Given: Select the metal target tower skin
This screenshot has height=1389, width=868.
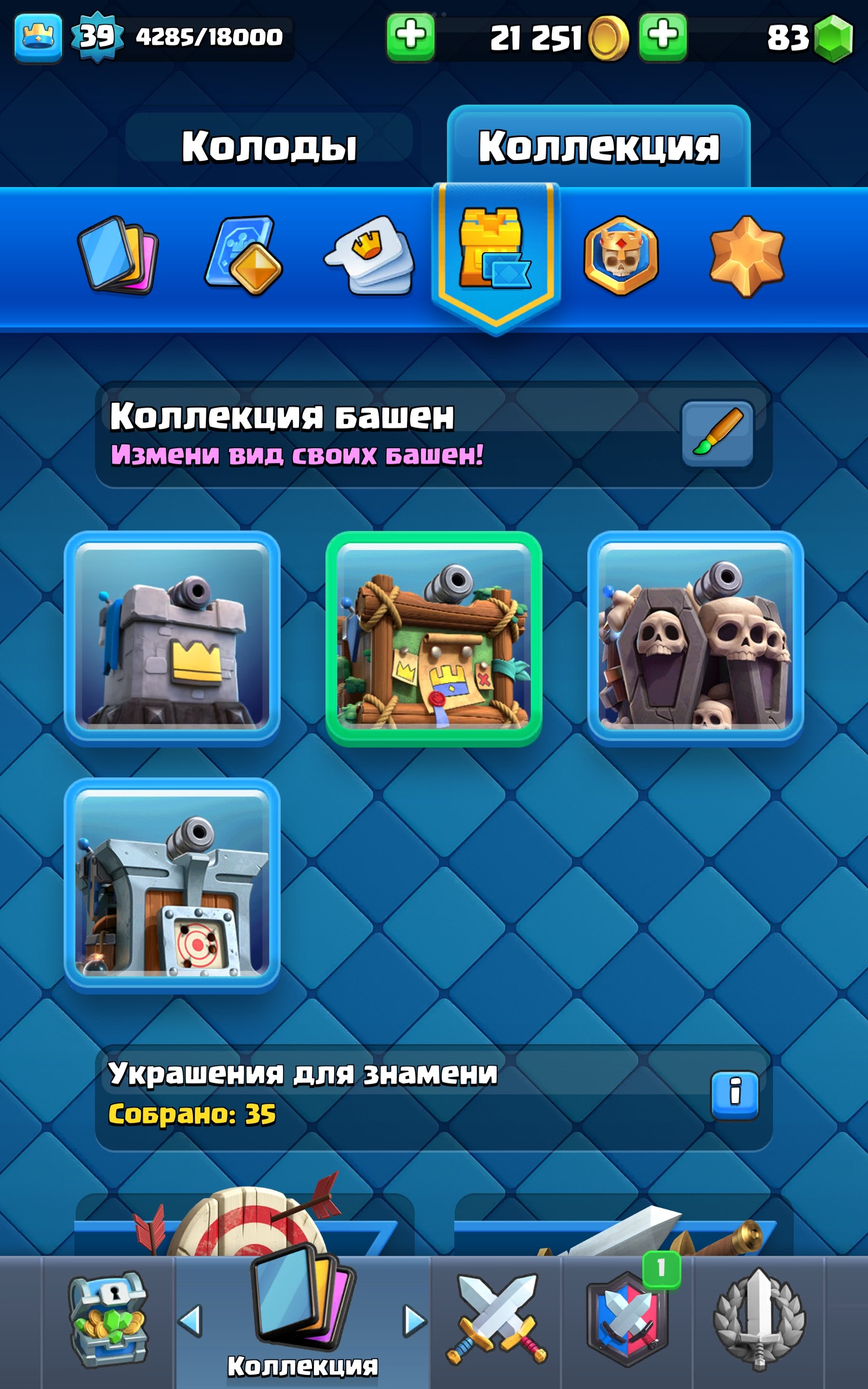Looking at the screenshot, I should [172, 885].
